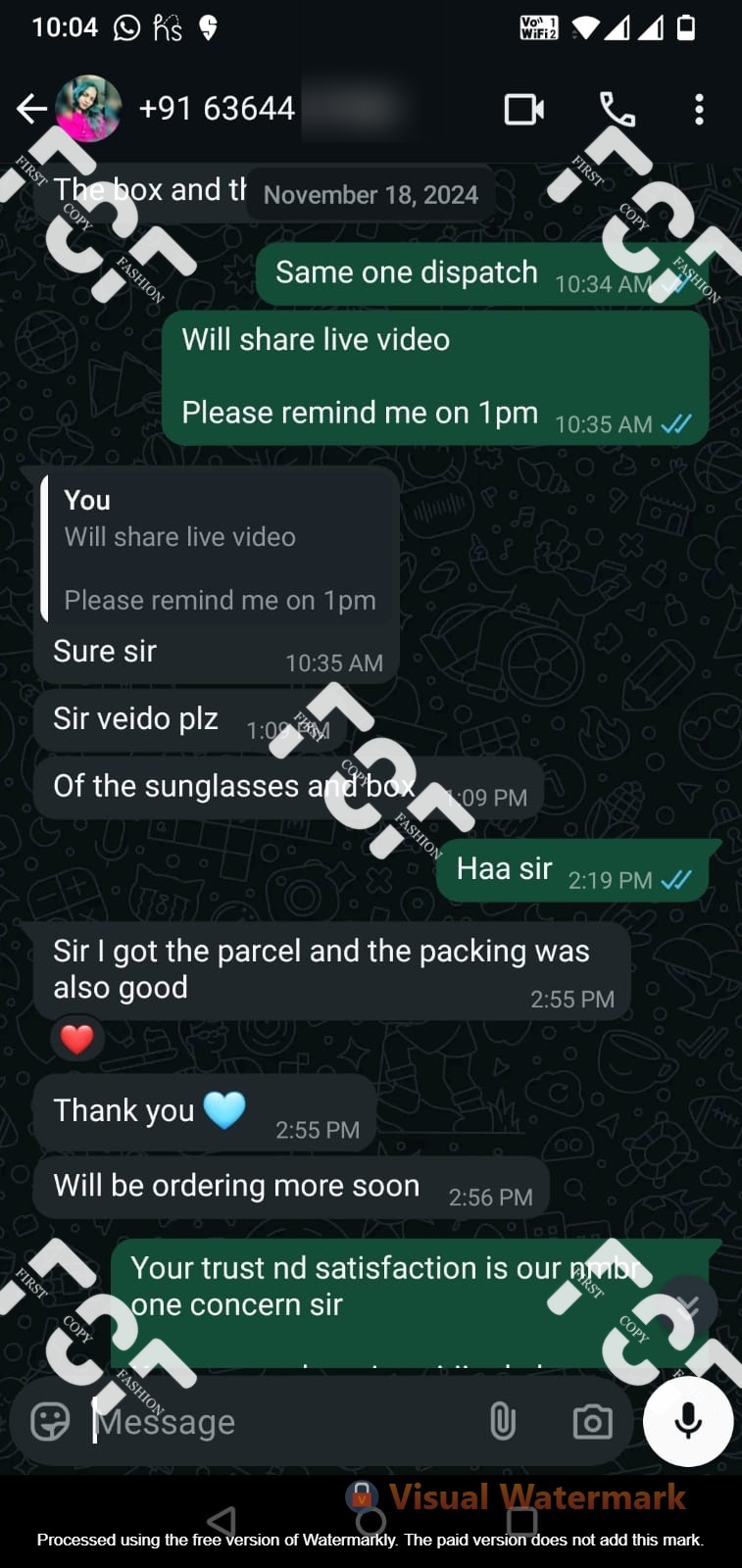The height and width of the screenshot is (1568, 742).
Task: Attach a file with the paperclip
Action: (x=502, y=1421)
